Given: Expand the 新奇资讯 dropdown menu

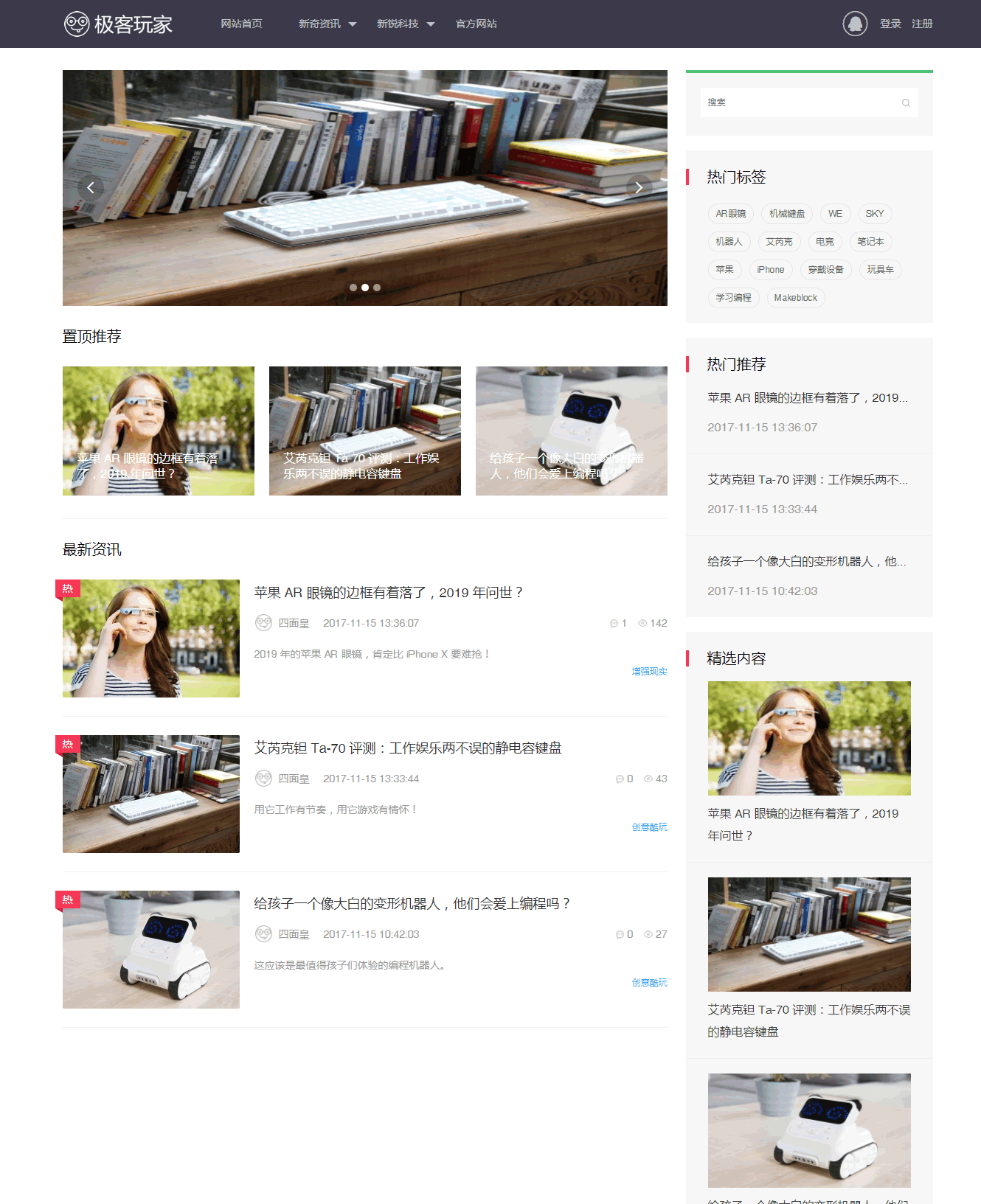Looking at the screenshot, I should pos(327,24).
